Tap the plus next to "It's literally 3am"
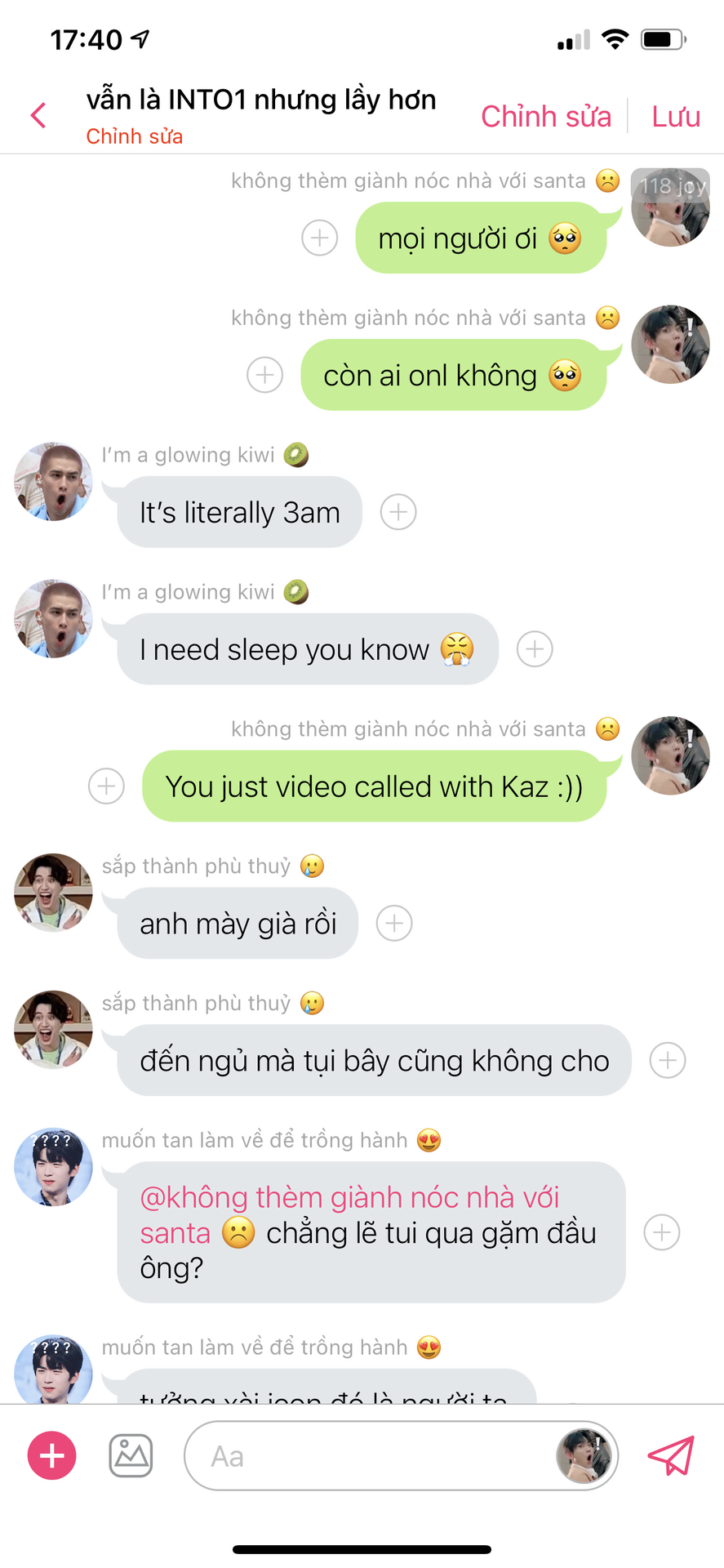Screen dimensions: 724x1568 click(398, 512)
